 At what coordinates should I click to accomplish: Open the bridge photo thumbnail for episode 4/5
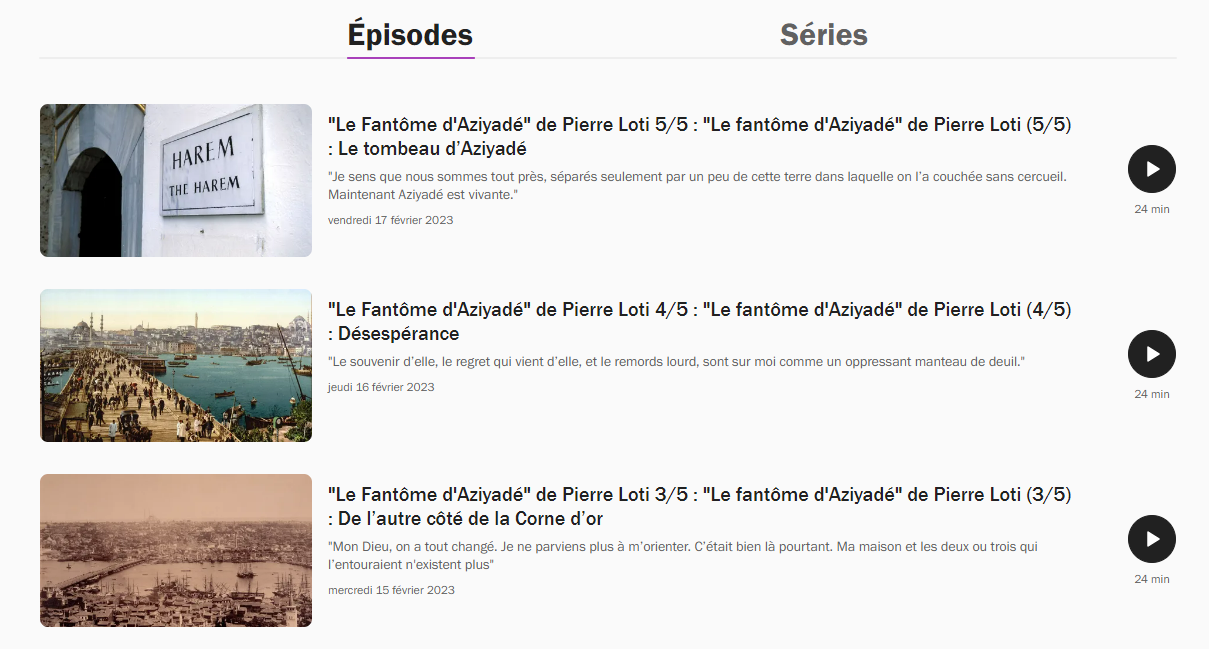pyautogui.click(x=176, y=365)
